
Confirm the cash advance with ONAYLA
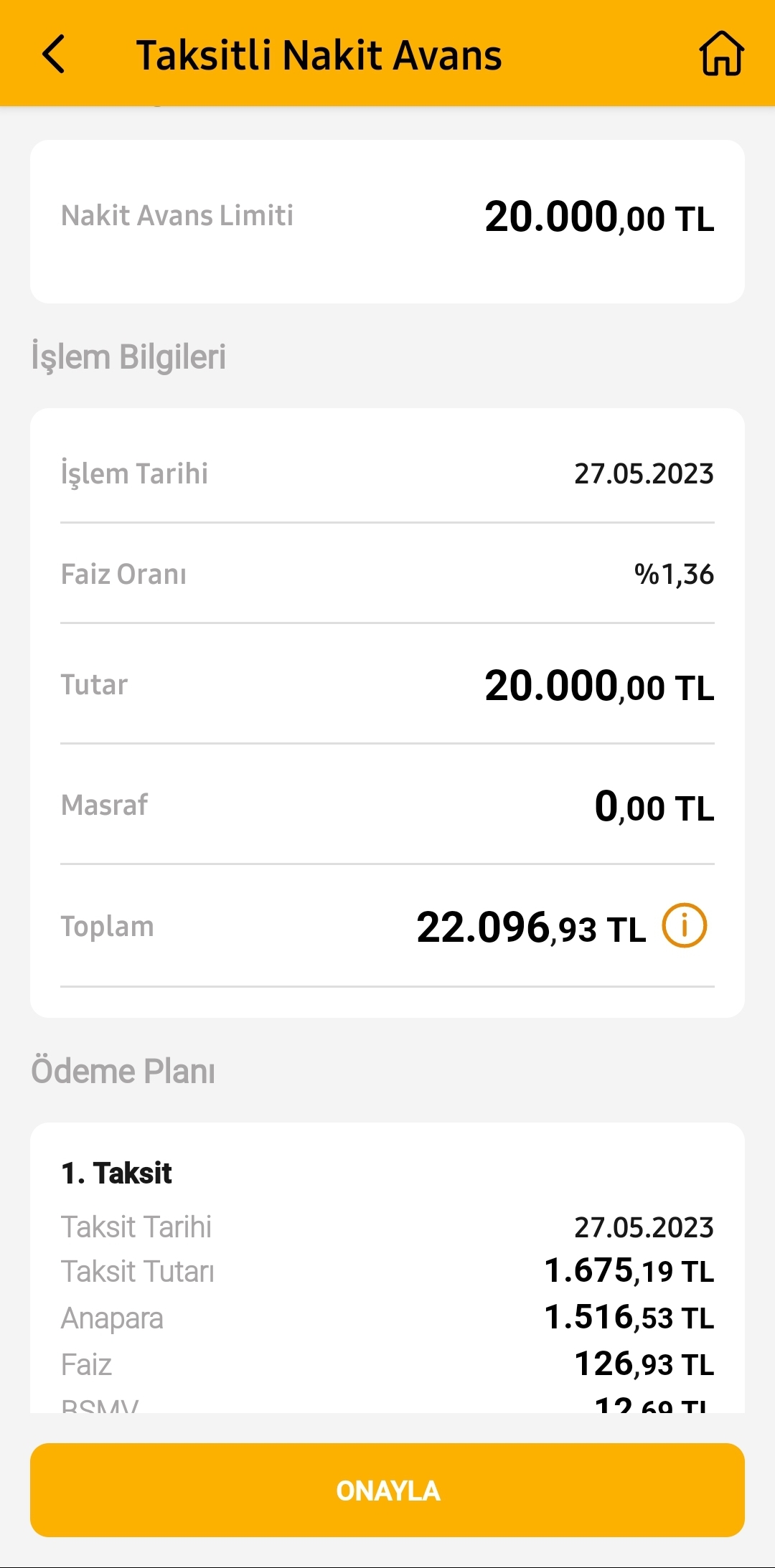387,1490
